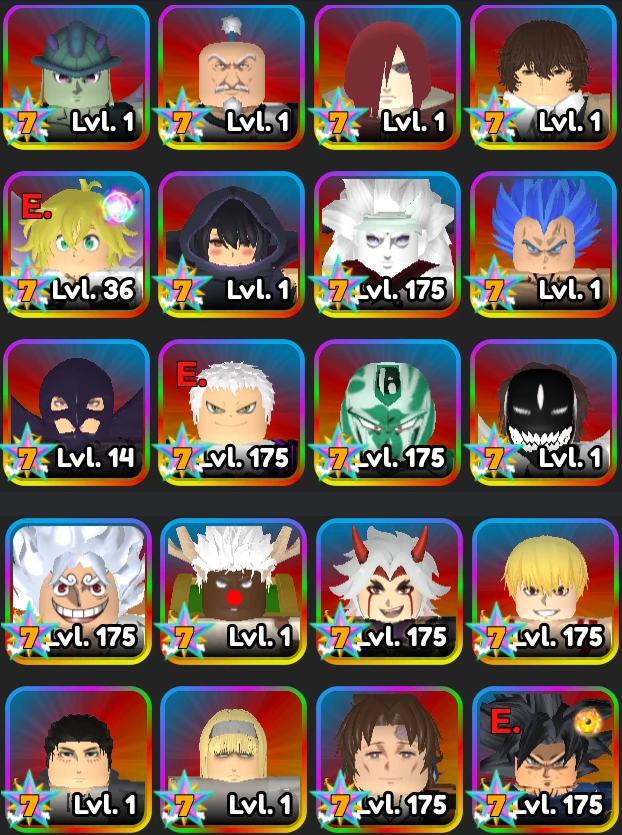Select the blonde green-eyed Lvl. 36 unit
This screenshot has width=622, height=835.
pyautogui.click(x=77, y=243)
